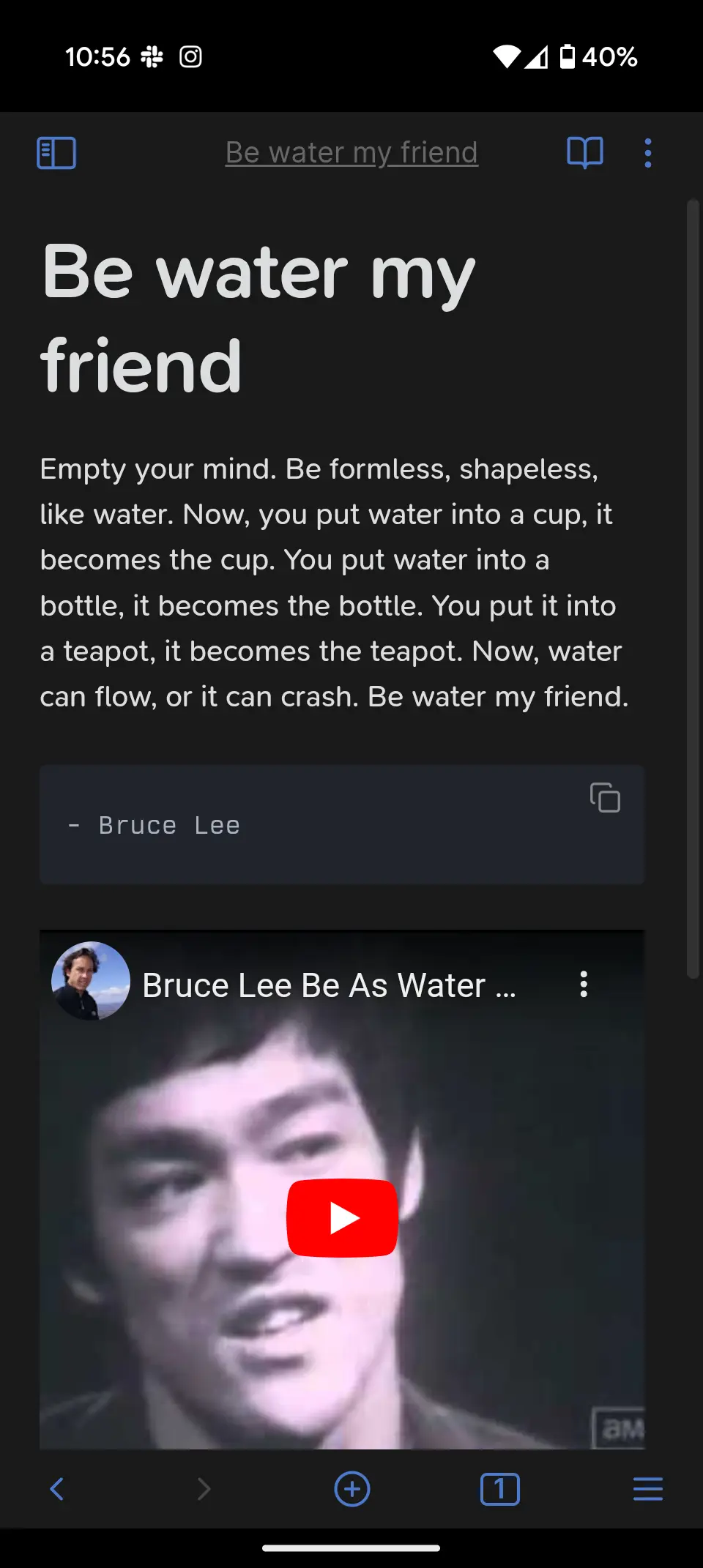703x1568 pixels.
Task: Switch to reading mode via book icon
Action: [x=585, y=153]
